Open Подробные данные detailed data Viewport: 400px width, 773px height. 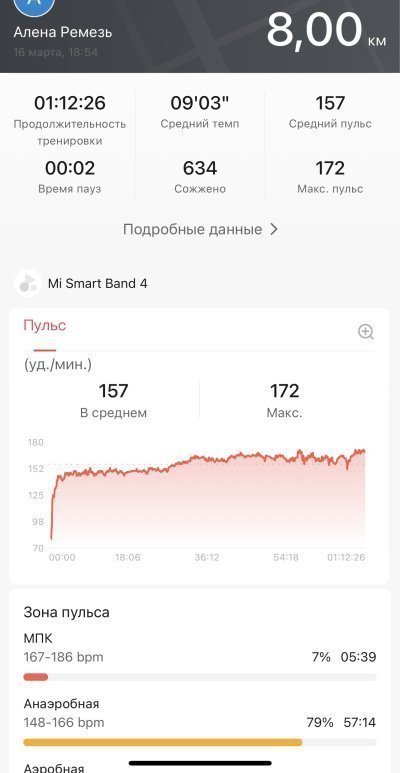(x=200, y=229)
